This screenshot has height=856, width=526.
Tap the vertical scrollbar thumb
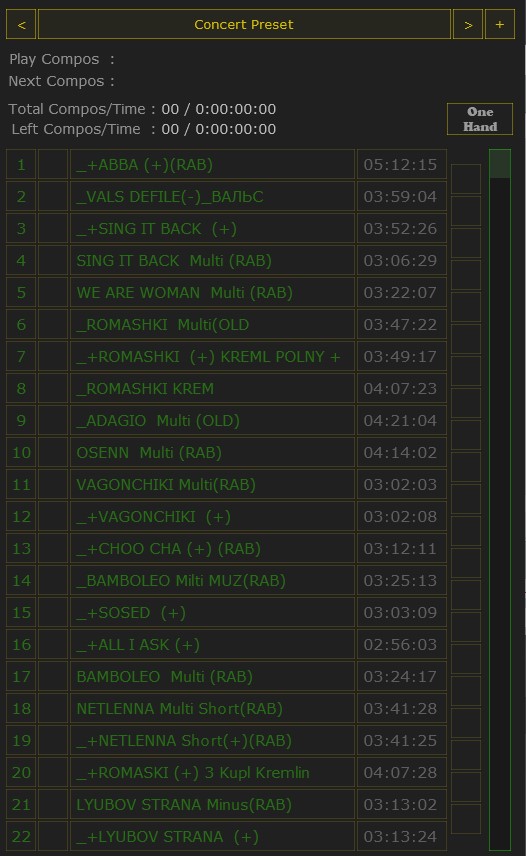500,164
